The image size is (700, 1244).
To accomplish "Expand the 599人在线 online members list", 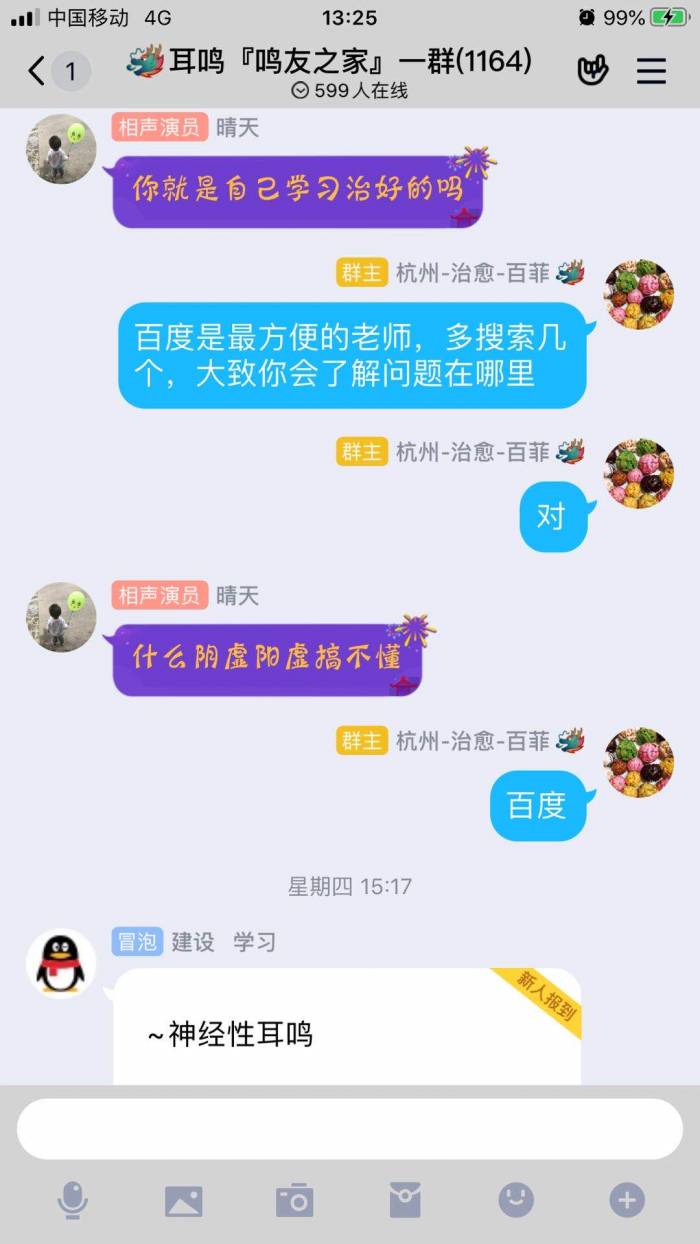I will (349, 91).
